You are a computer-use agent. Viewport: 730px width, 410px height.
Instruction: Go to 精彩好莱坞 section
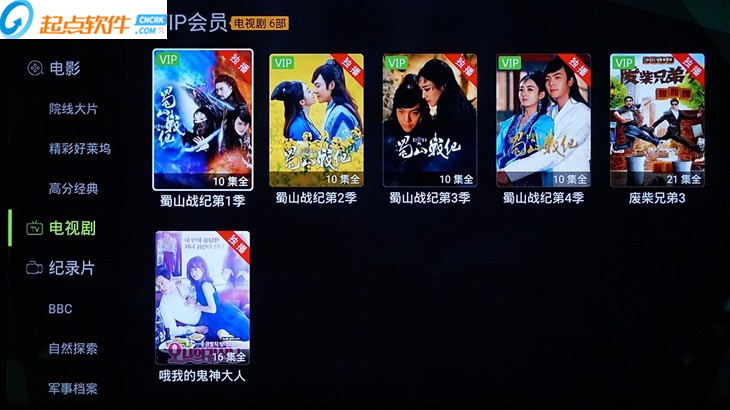coord(79,148)
